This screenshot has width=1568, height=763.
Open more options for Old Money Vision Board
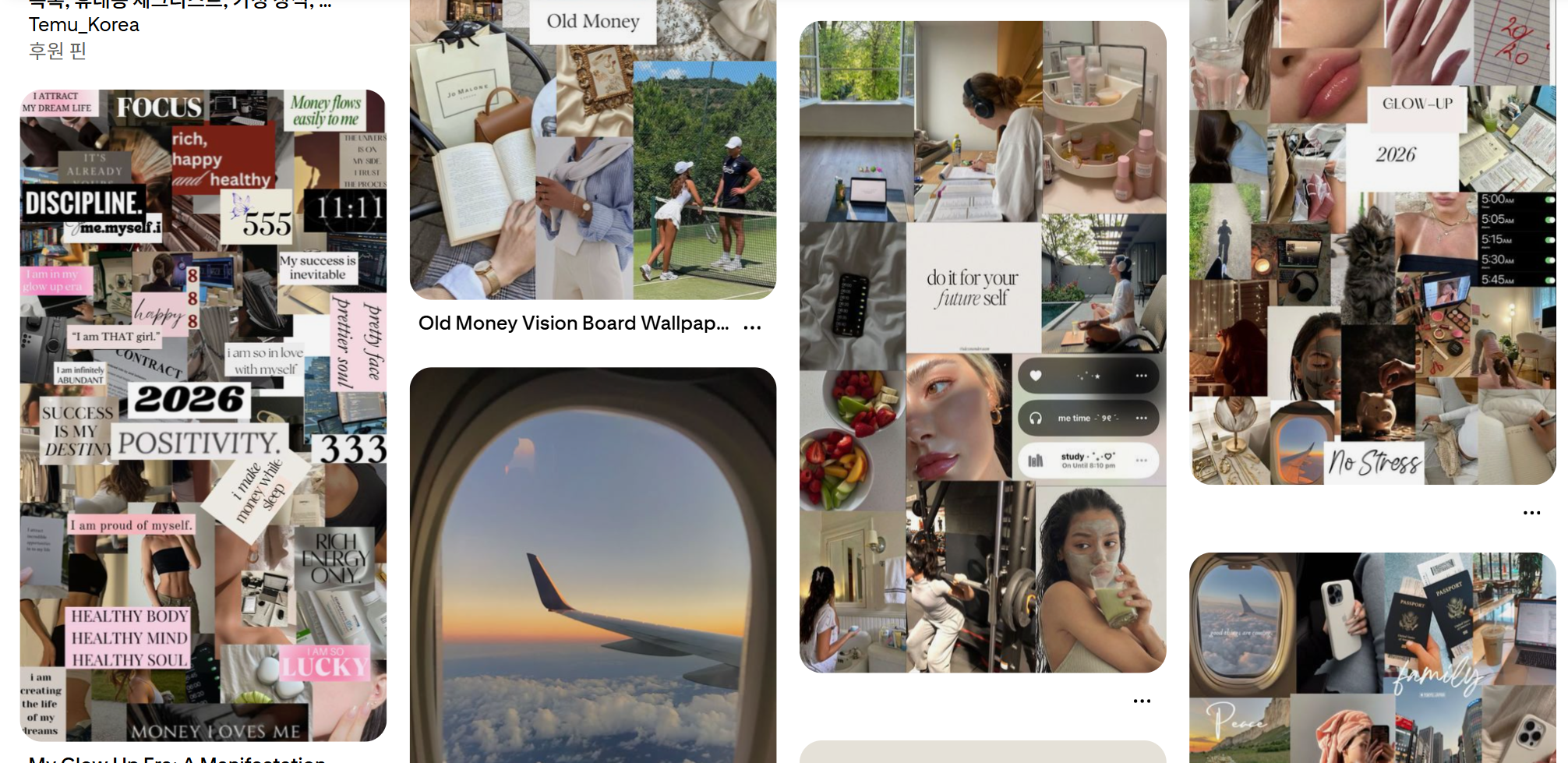coord(752,327)
